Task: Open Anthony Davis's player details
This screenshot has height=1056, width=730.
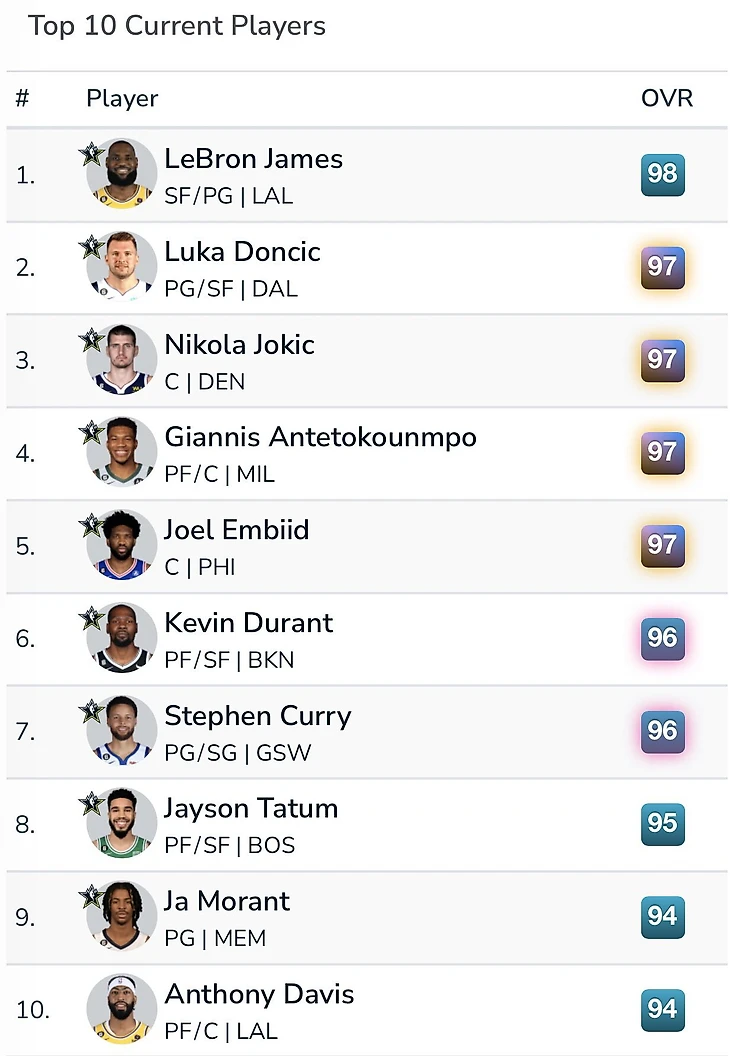Action: (x=259, y=994)
